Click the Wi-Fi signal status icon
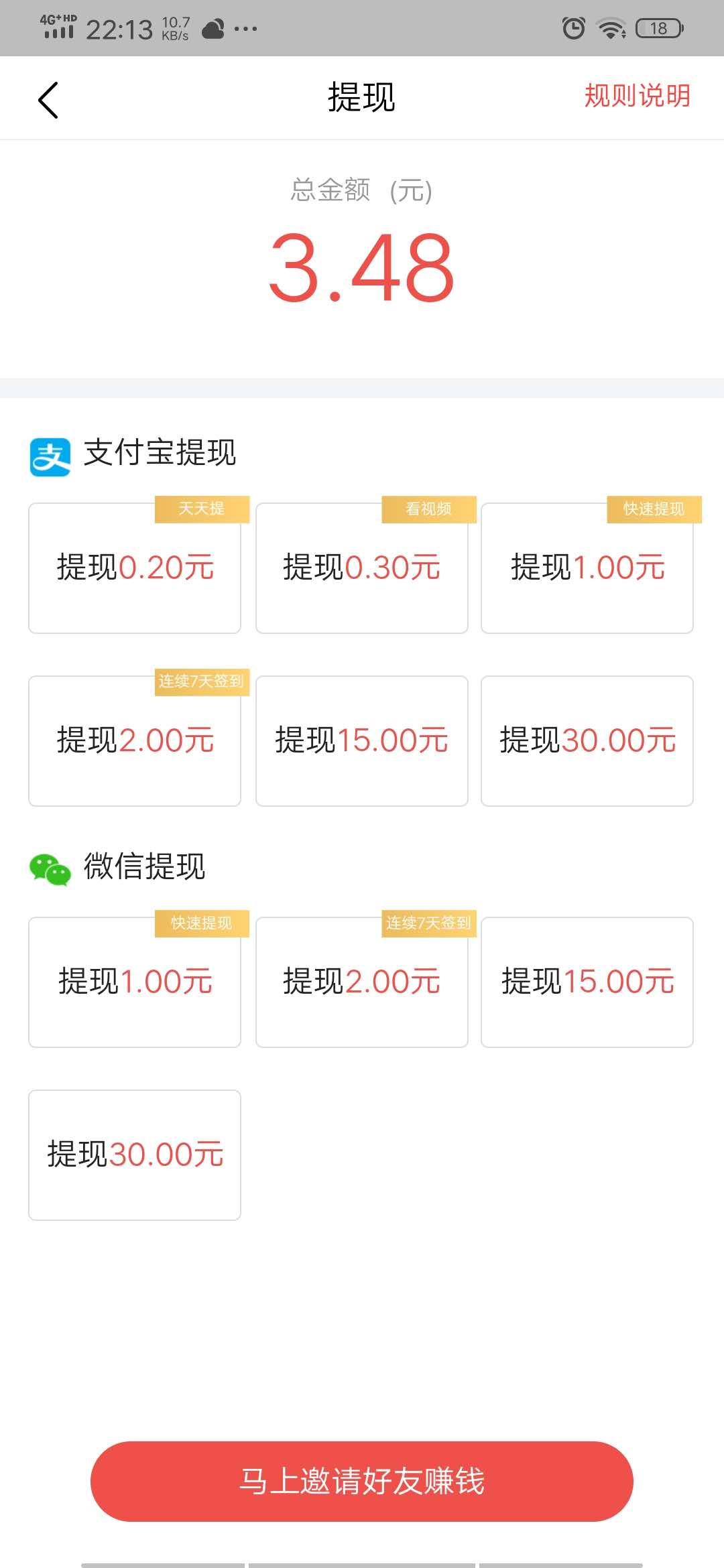 [610, 27]
